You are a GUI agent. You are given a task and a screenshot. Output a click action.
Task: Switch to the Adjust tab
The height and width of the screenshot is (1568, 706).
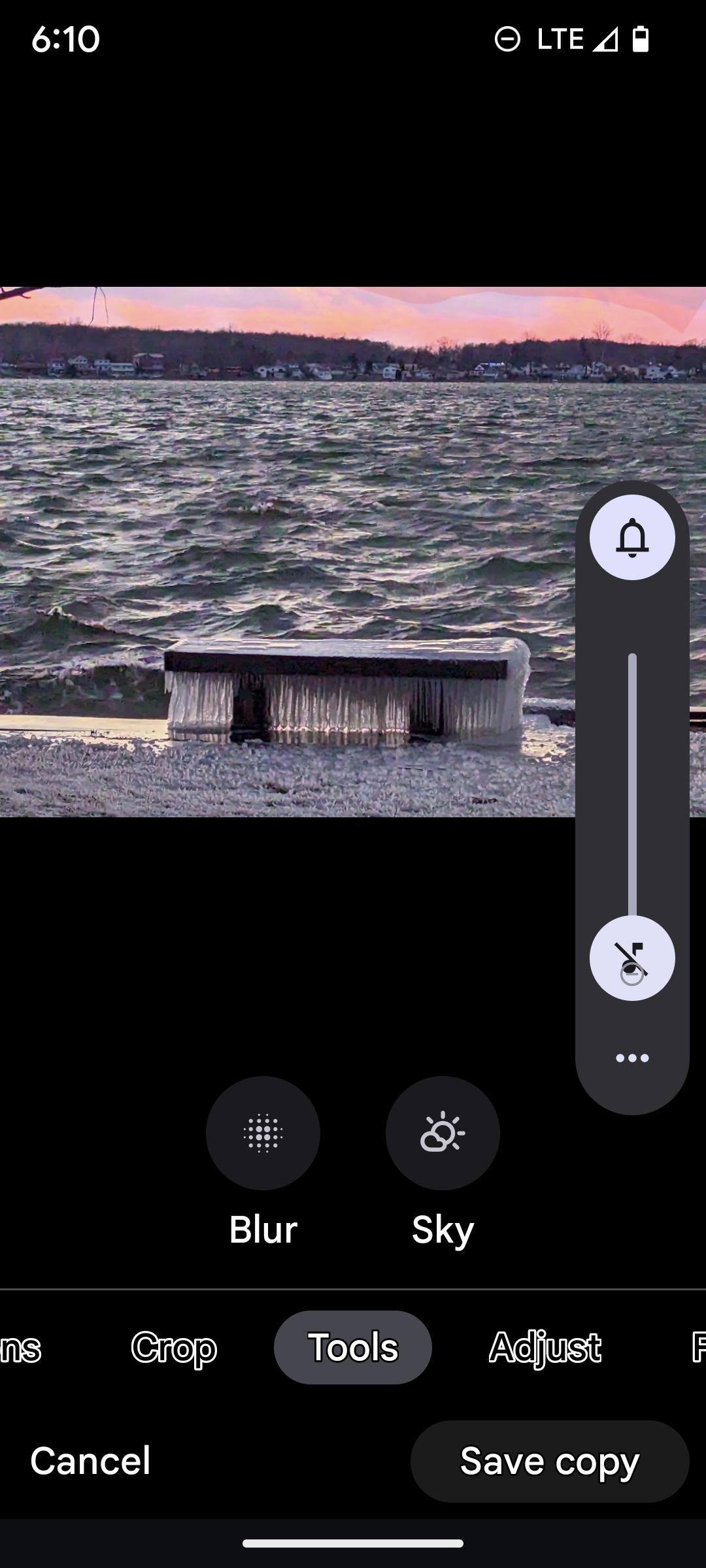[545, 1347]
